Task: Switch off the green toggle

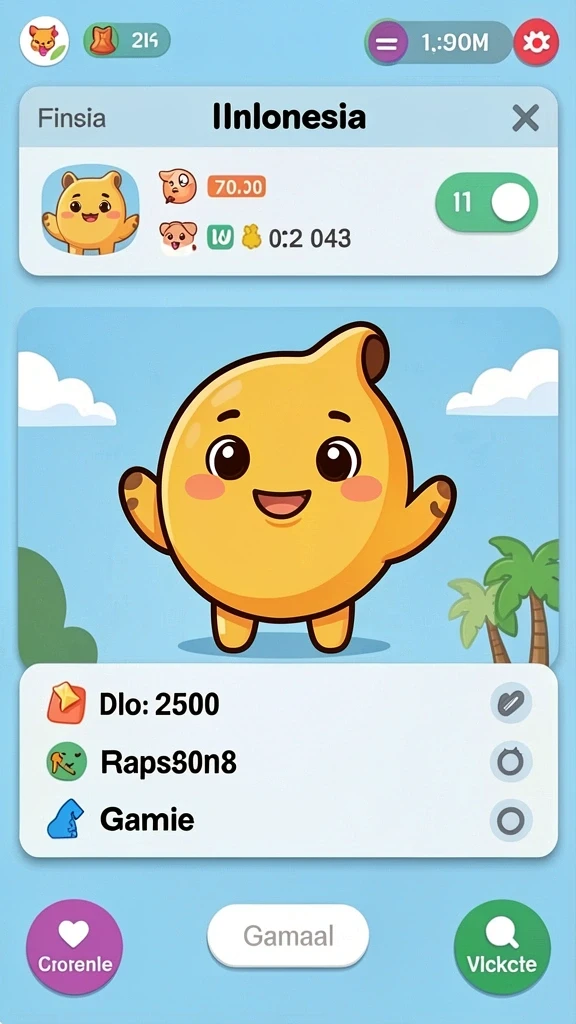Action: (487, 202)
